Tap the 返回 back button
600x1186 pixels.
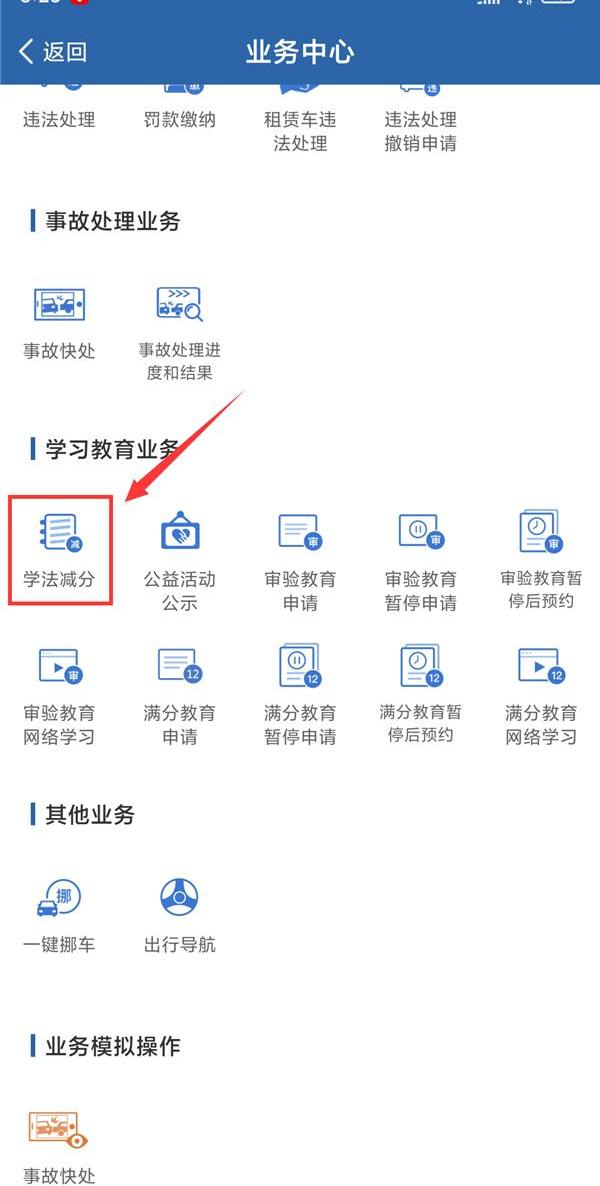click(x=52, y=52)
